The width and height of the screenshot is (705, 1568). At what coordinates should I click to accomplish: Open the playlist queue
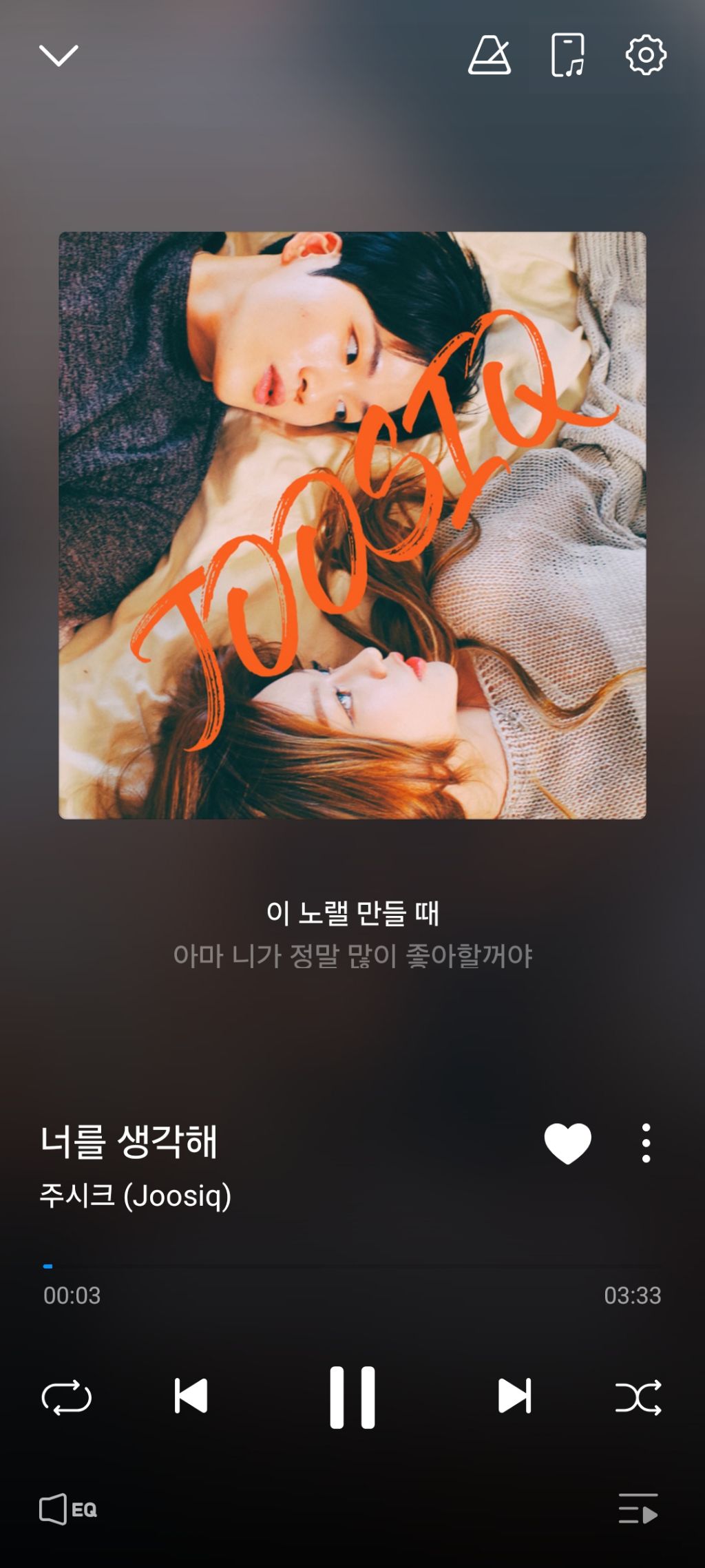(638, 1509)
